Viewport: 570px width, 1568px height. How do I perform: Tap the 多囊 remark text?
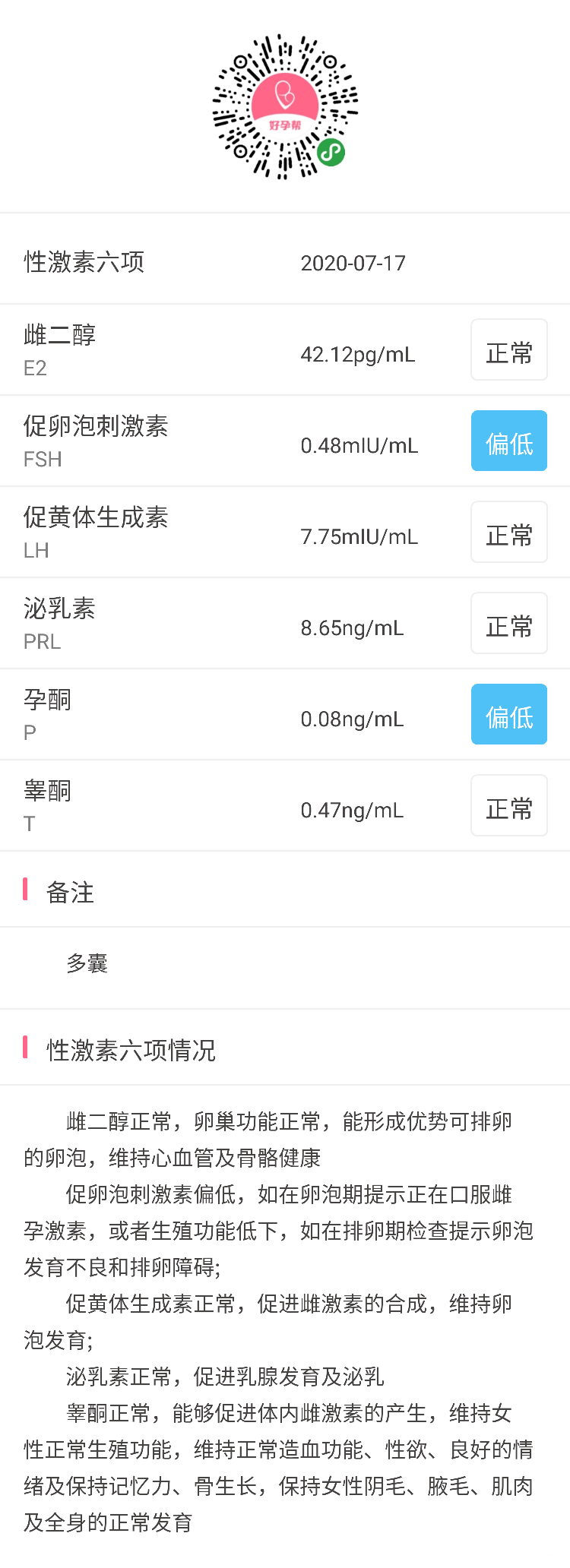(86, 963)
